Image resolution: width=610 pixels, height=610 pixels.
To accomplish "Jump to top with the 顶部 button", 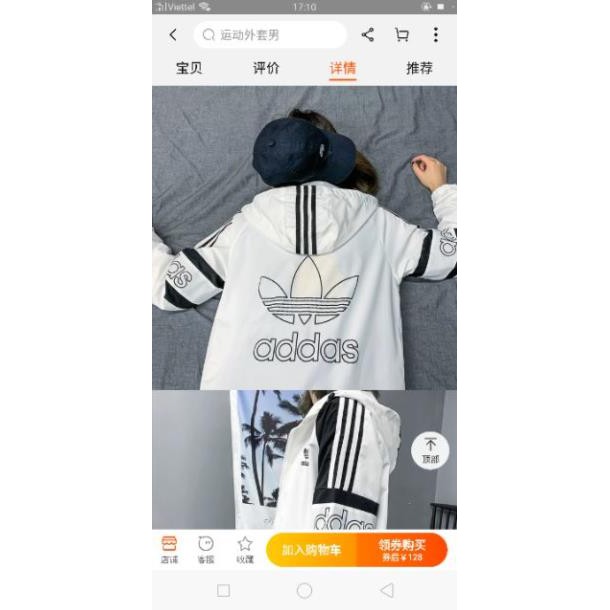I will (x=430, y=449).
